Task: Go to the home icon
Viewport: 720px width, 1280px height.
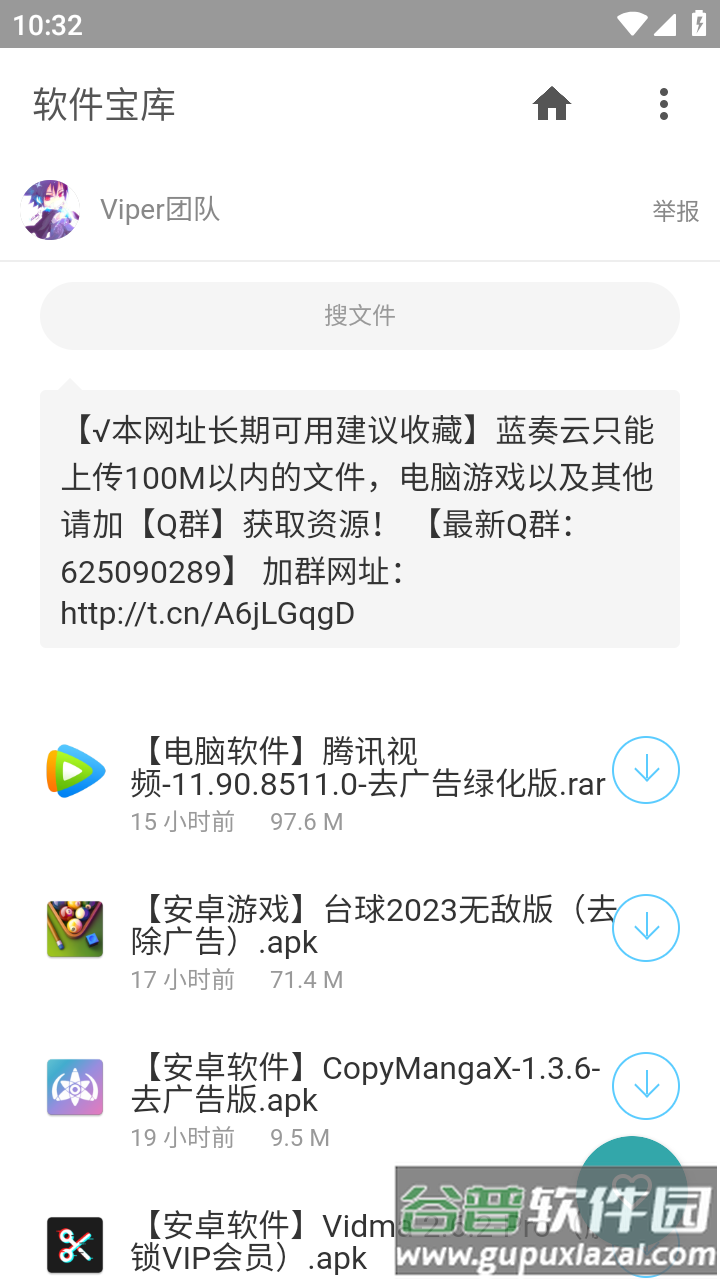Action: point(551,104)
